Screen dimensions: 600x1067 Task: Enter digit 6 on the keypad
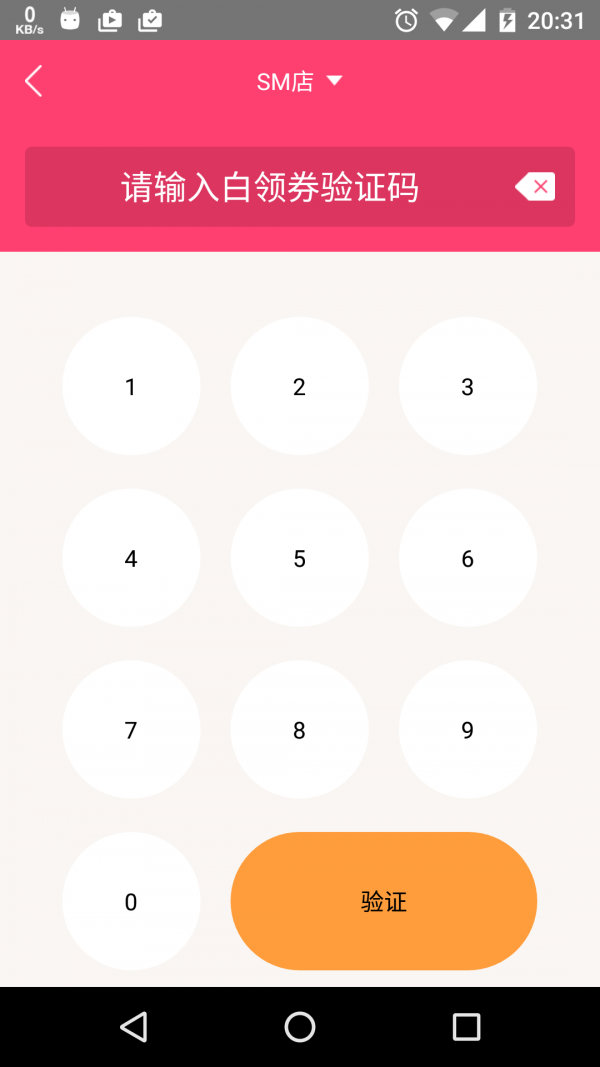pyautogui.click(x=467, y=558)
